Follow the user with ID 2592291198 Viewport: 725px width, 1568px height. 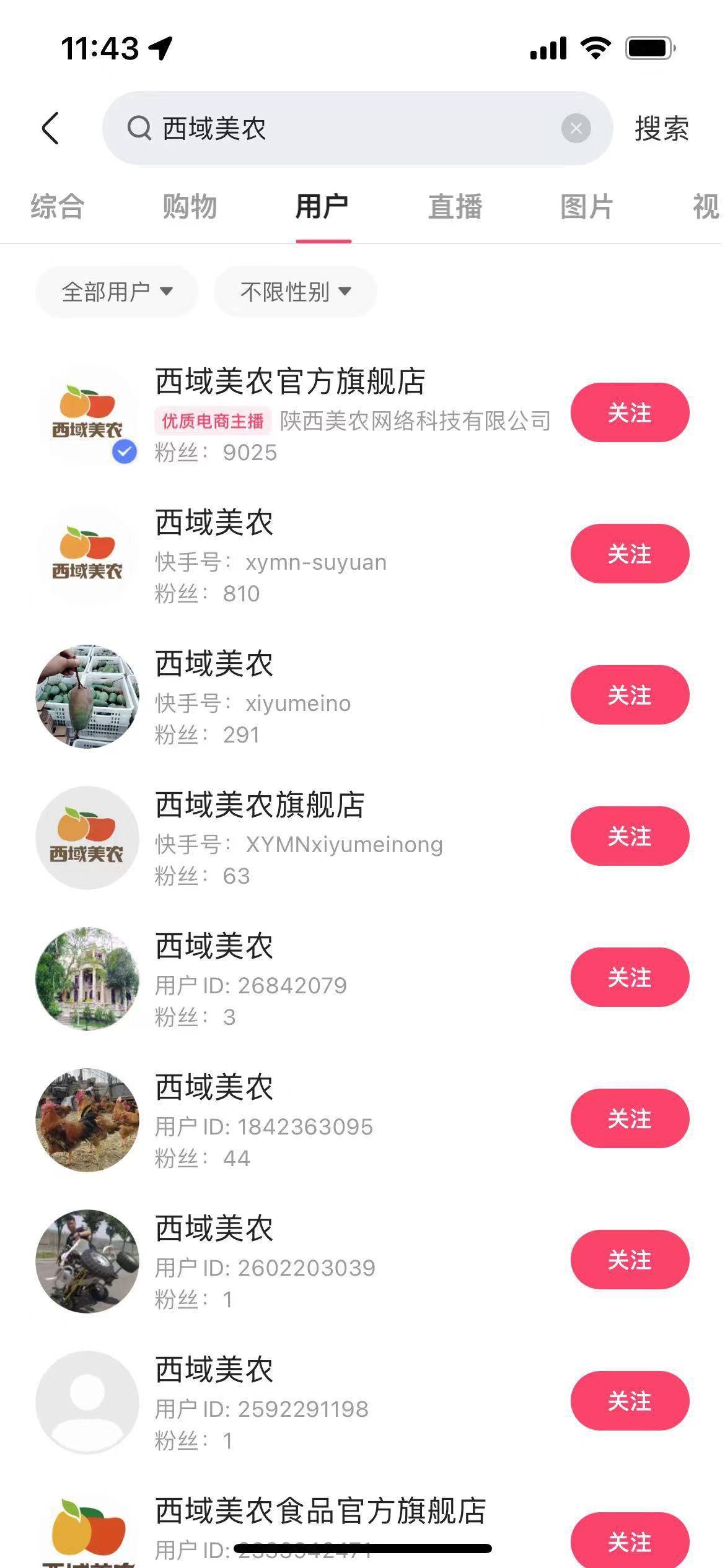click(x=630, y=1401)
